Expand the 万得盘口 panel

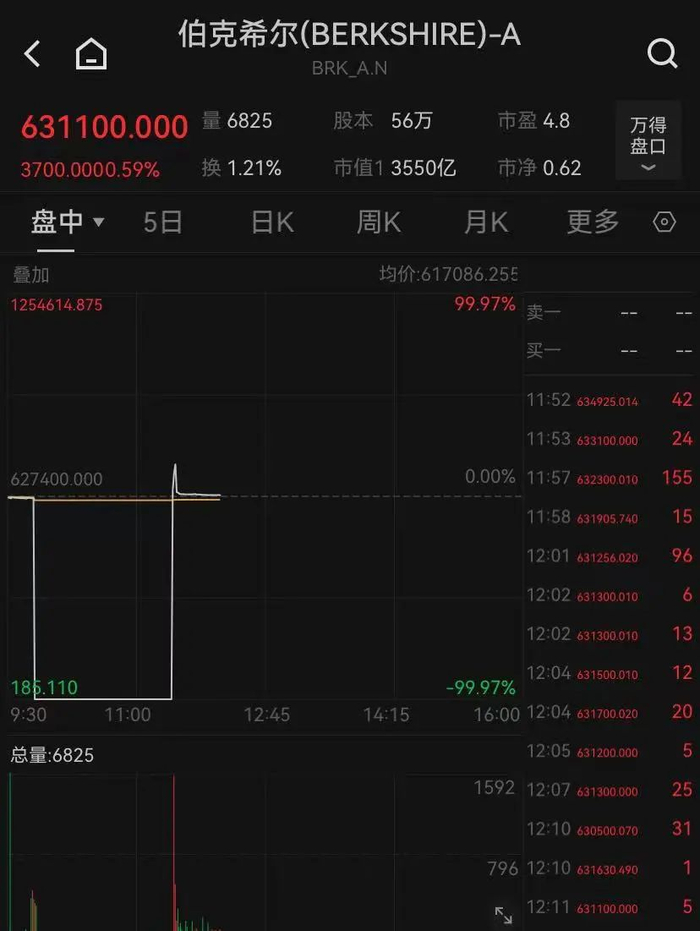pyautogui.click(x=648, y=140)
